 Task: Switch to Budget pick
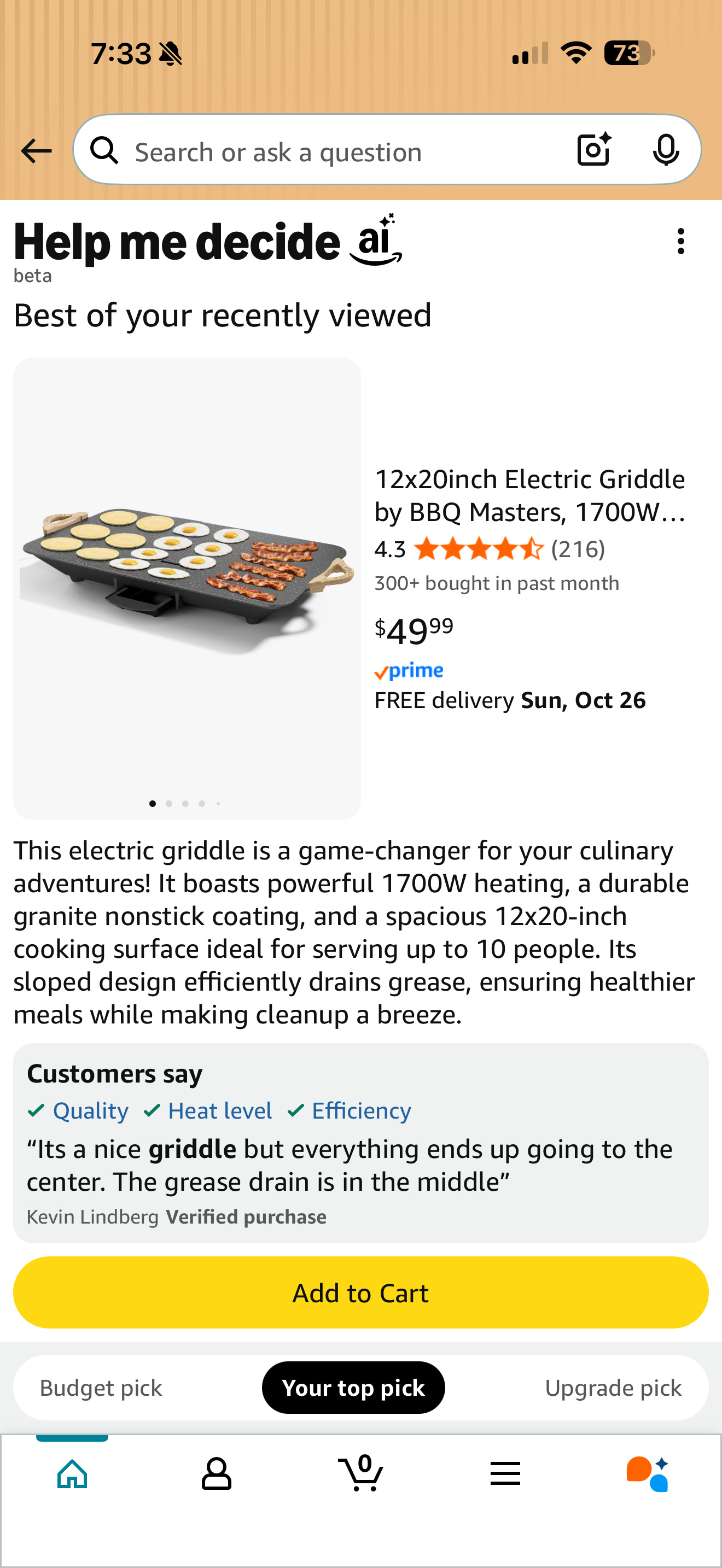coord(101,1389)
